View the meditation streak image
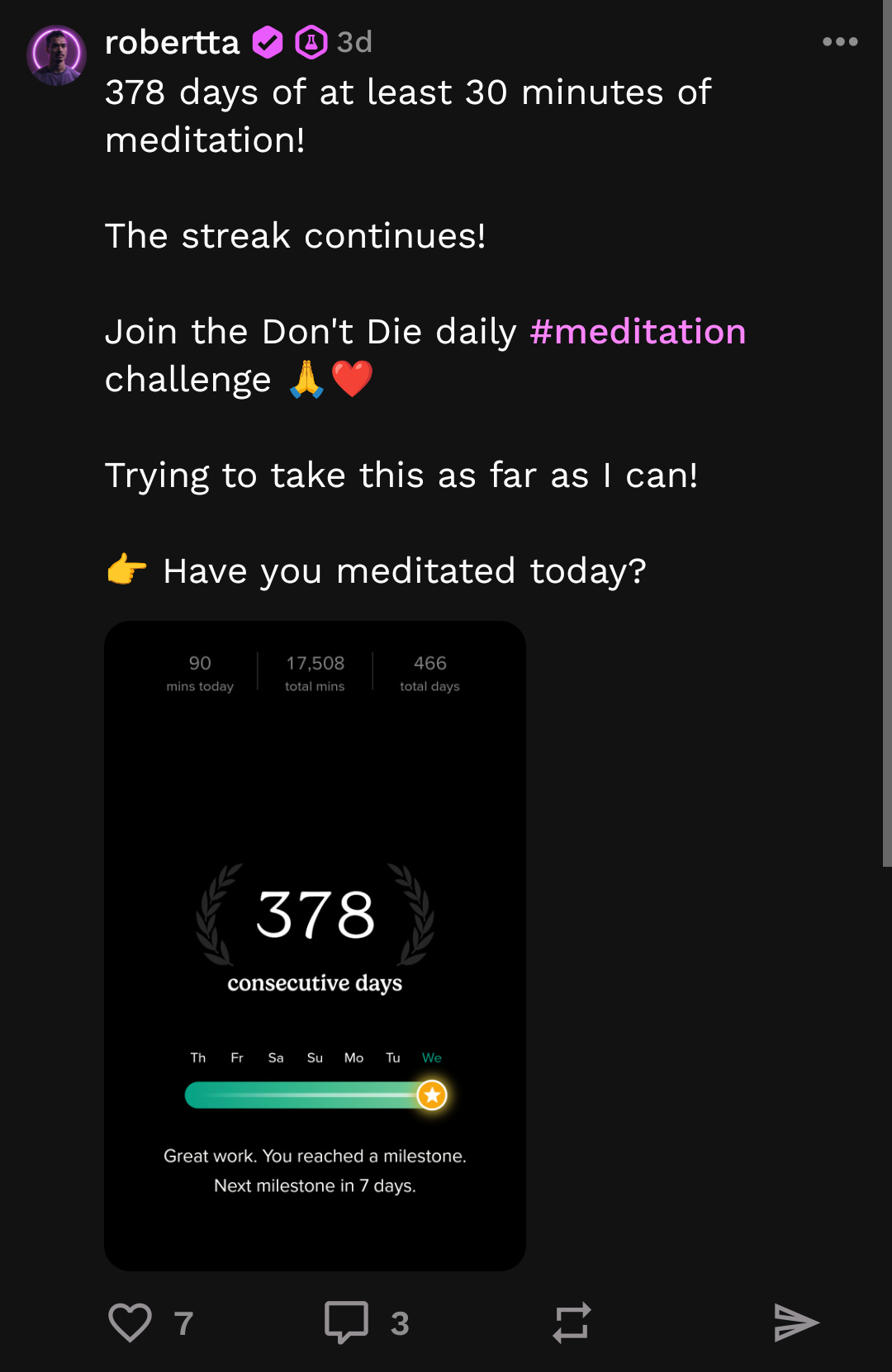The width and height of the screenshot is (892, 1372). pyautogui.click(x=315, y=945)
